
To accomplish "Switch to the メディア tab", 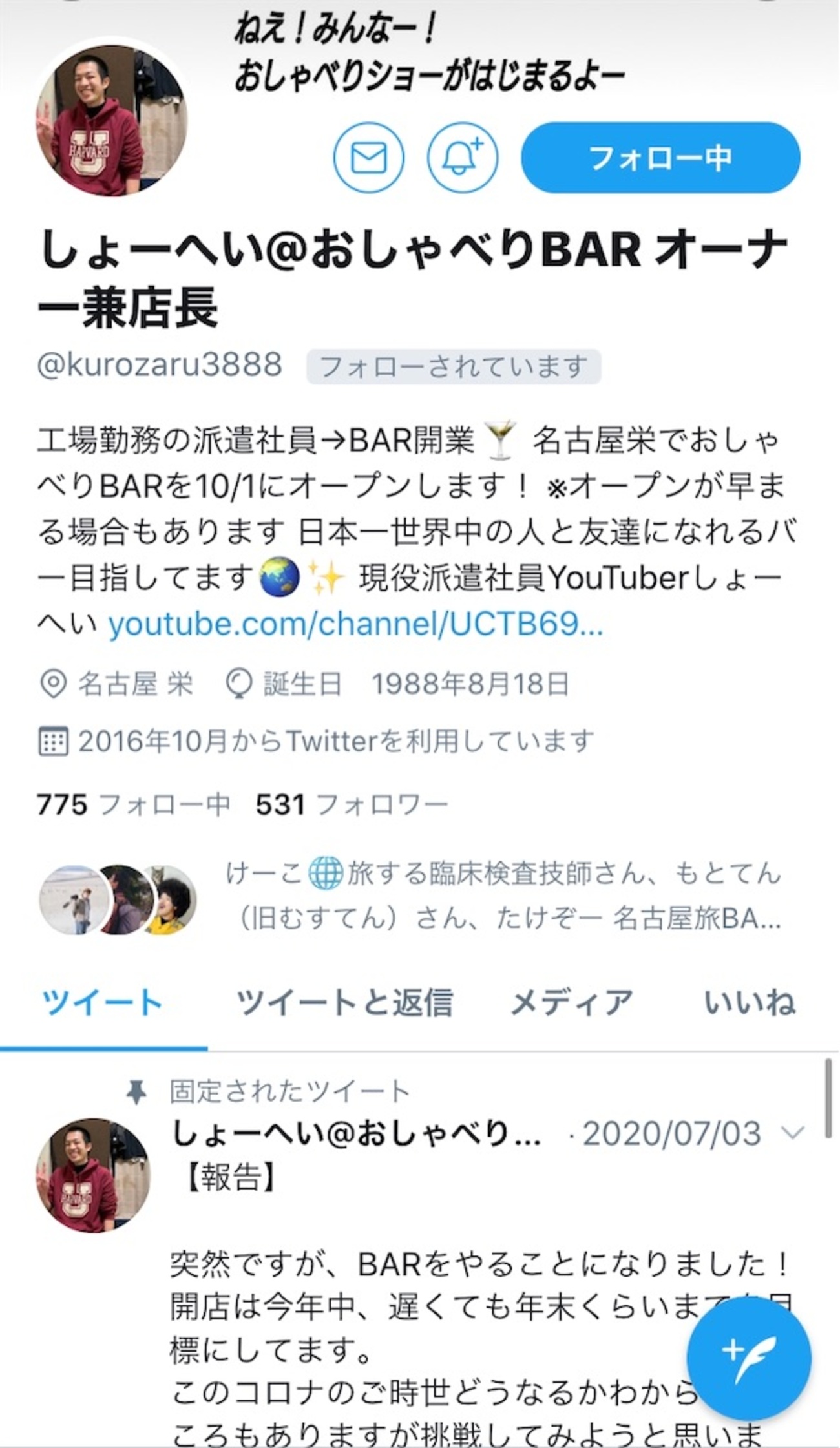I will click(x=571, y=1002).
